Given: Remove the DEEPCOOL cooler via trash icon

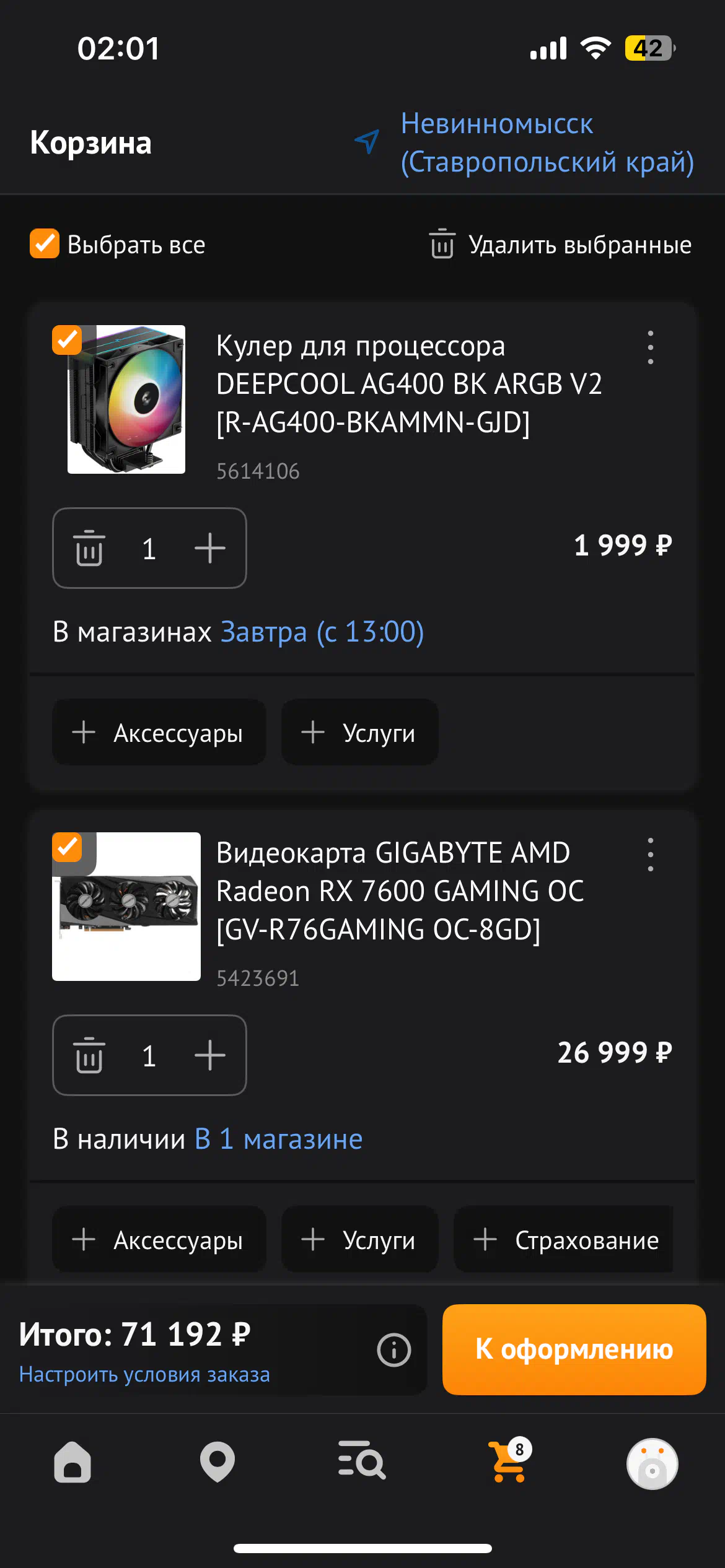Looking at the screenshot, I should pos(89,548).
